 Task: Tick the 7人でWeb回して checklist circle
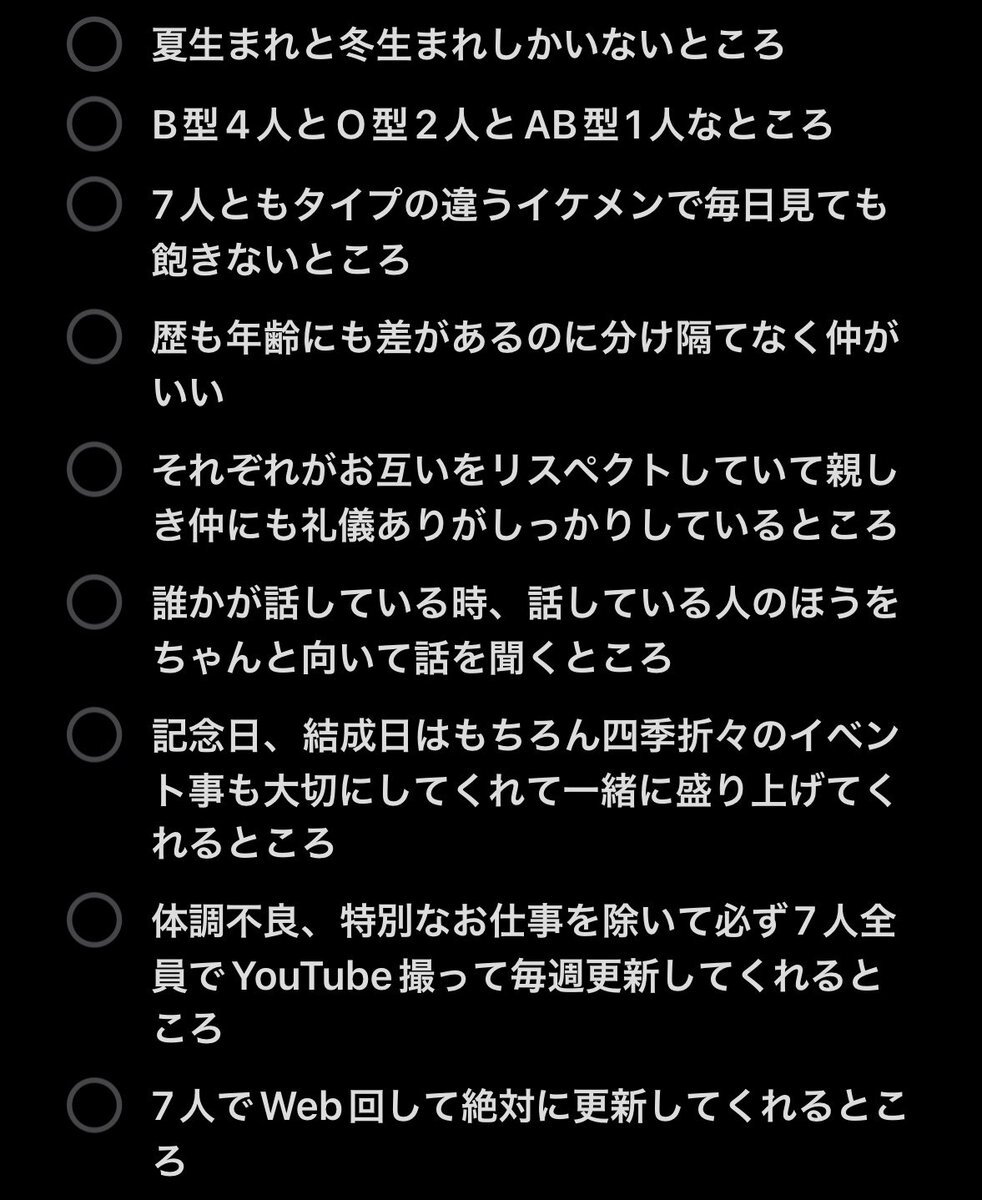point(93,1105)
